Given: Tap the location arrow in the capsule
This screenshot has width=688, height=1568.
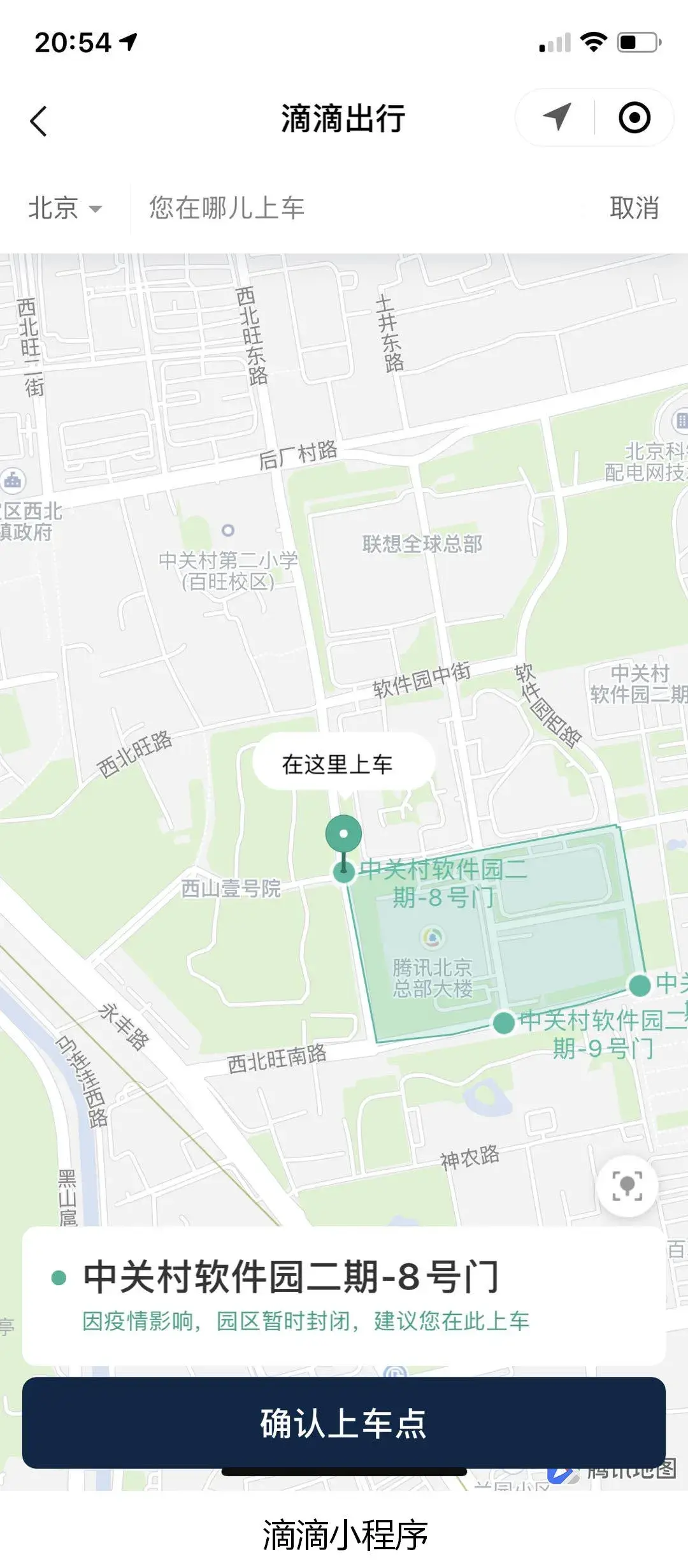Looking at the screenshot, I should 556,117.
